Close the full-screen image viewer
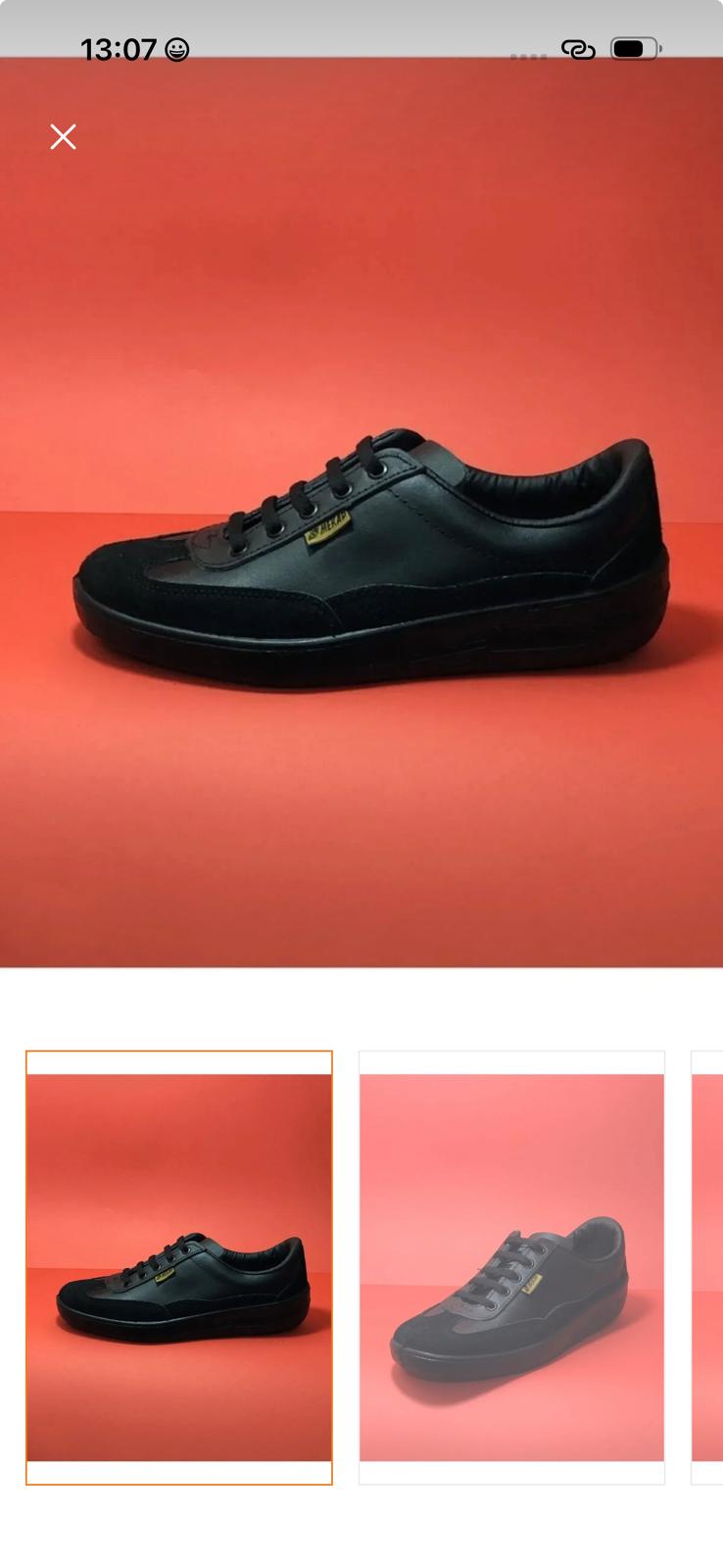Screen dimensions: 723x1568 (64, 137)
